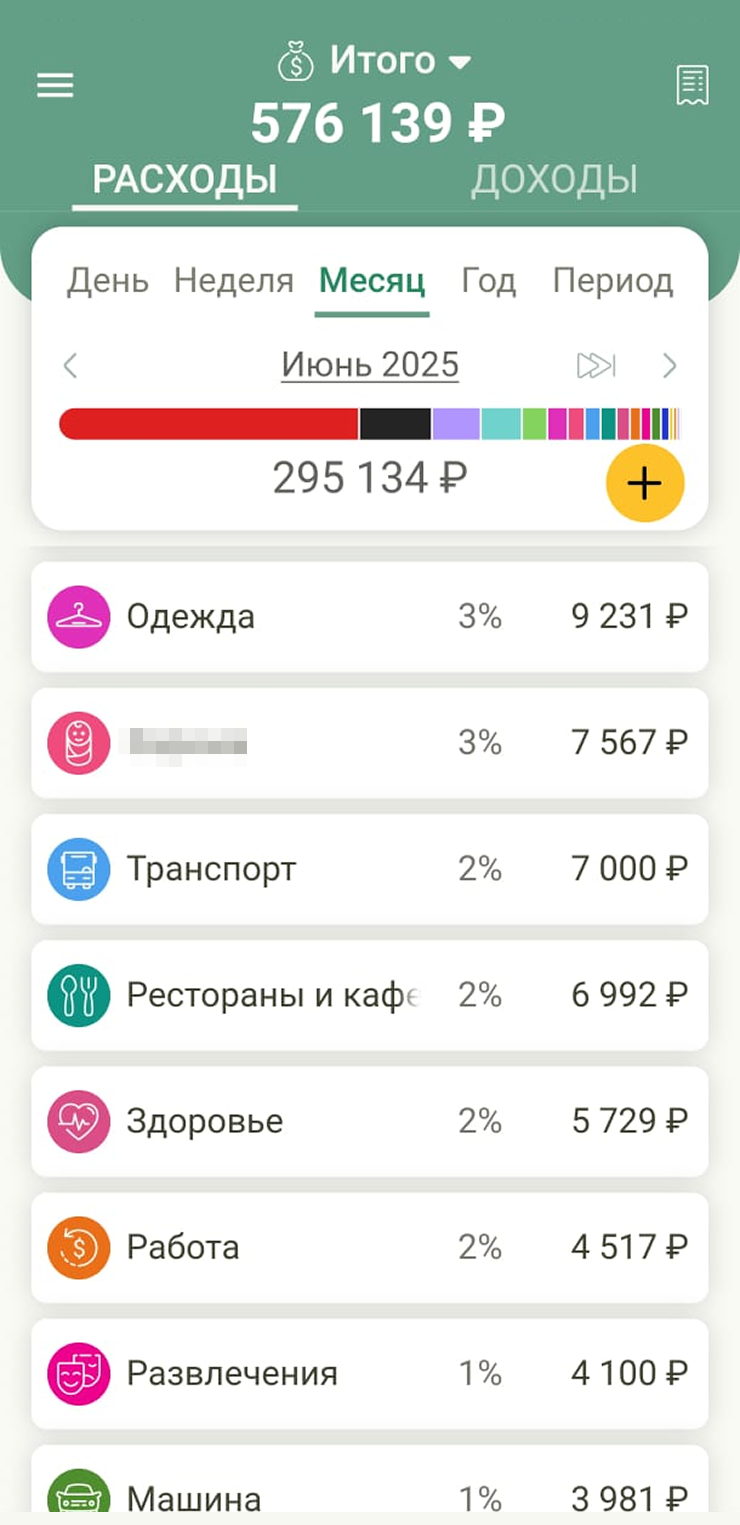The image size is (740, 1525).
Task: Choose the custom Период option
Action: pos(613,281)
